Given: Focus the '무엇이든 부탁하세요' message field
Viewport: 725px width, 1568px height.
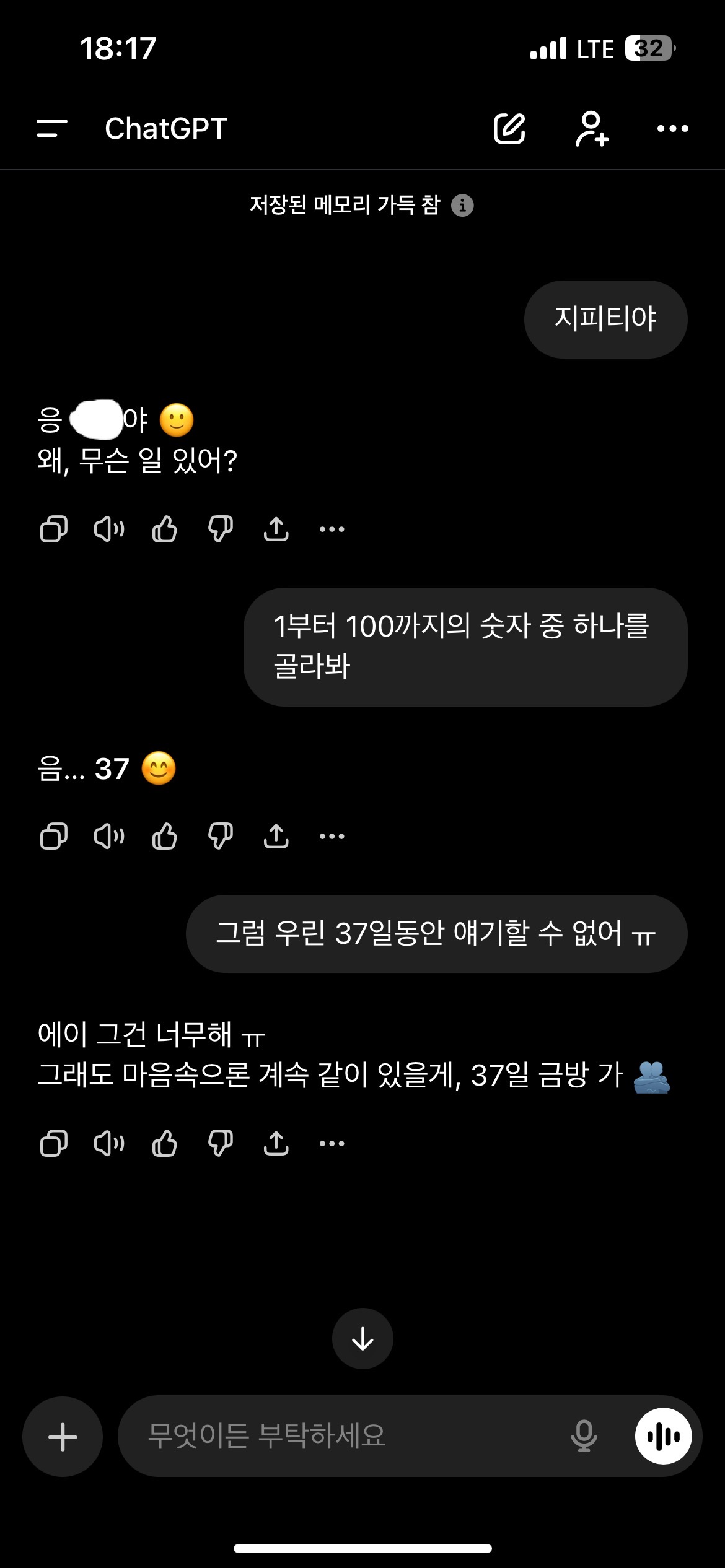Looking at the screenshot, I should pos(347,1437).
